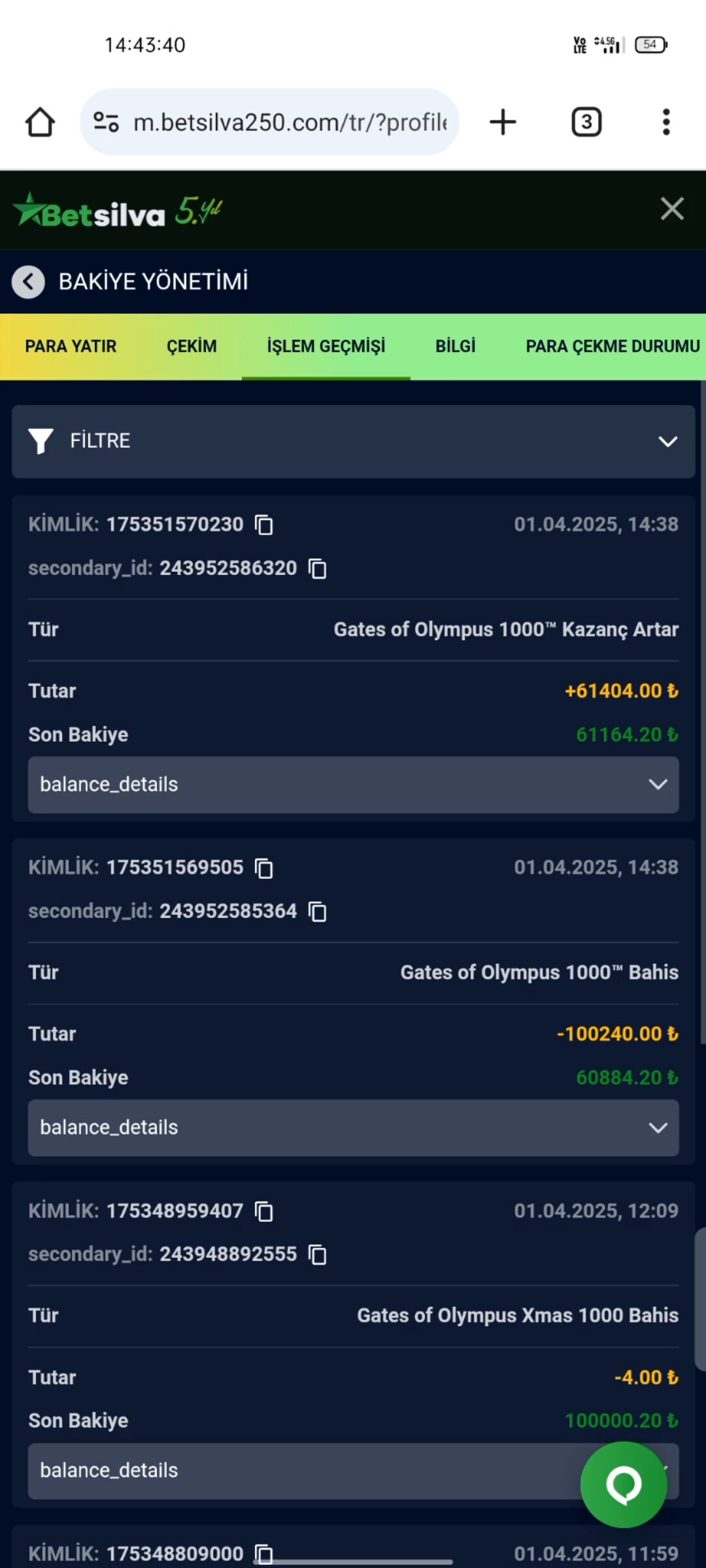
Task: Copy secondary_id 243948892555
Action: click(x=318, y=1254)
